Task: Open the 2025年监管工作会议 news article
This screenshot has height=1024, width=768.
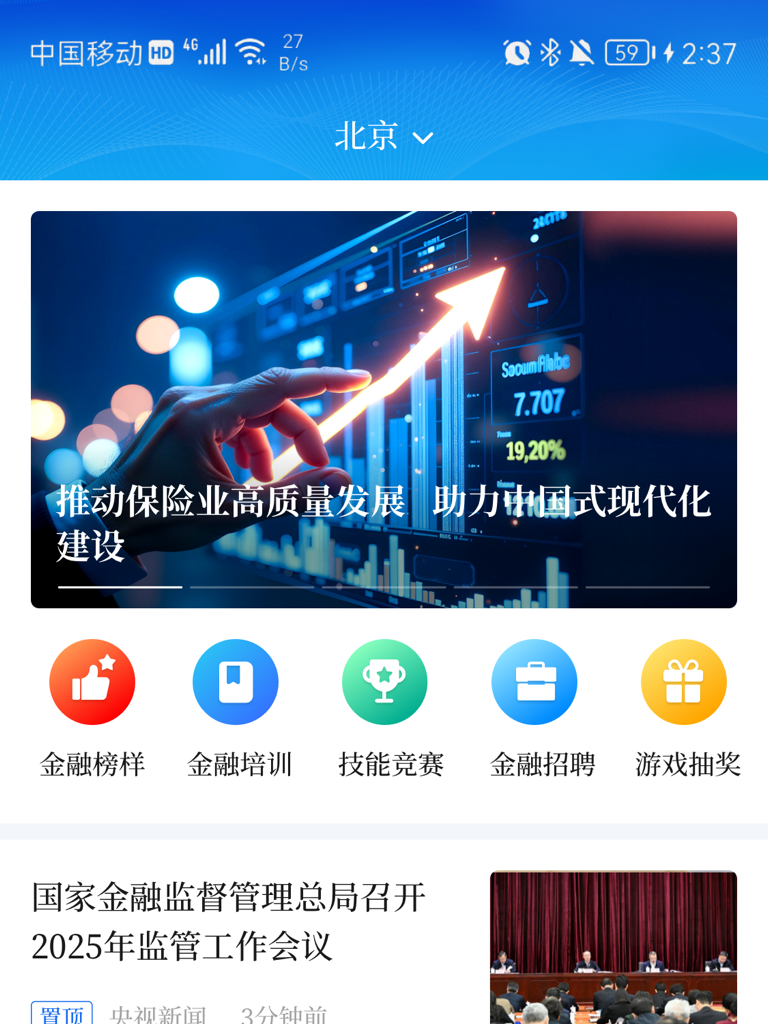Action: 230,920
